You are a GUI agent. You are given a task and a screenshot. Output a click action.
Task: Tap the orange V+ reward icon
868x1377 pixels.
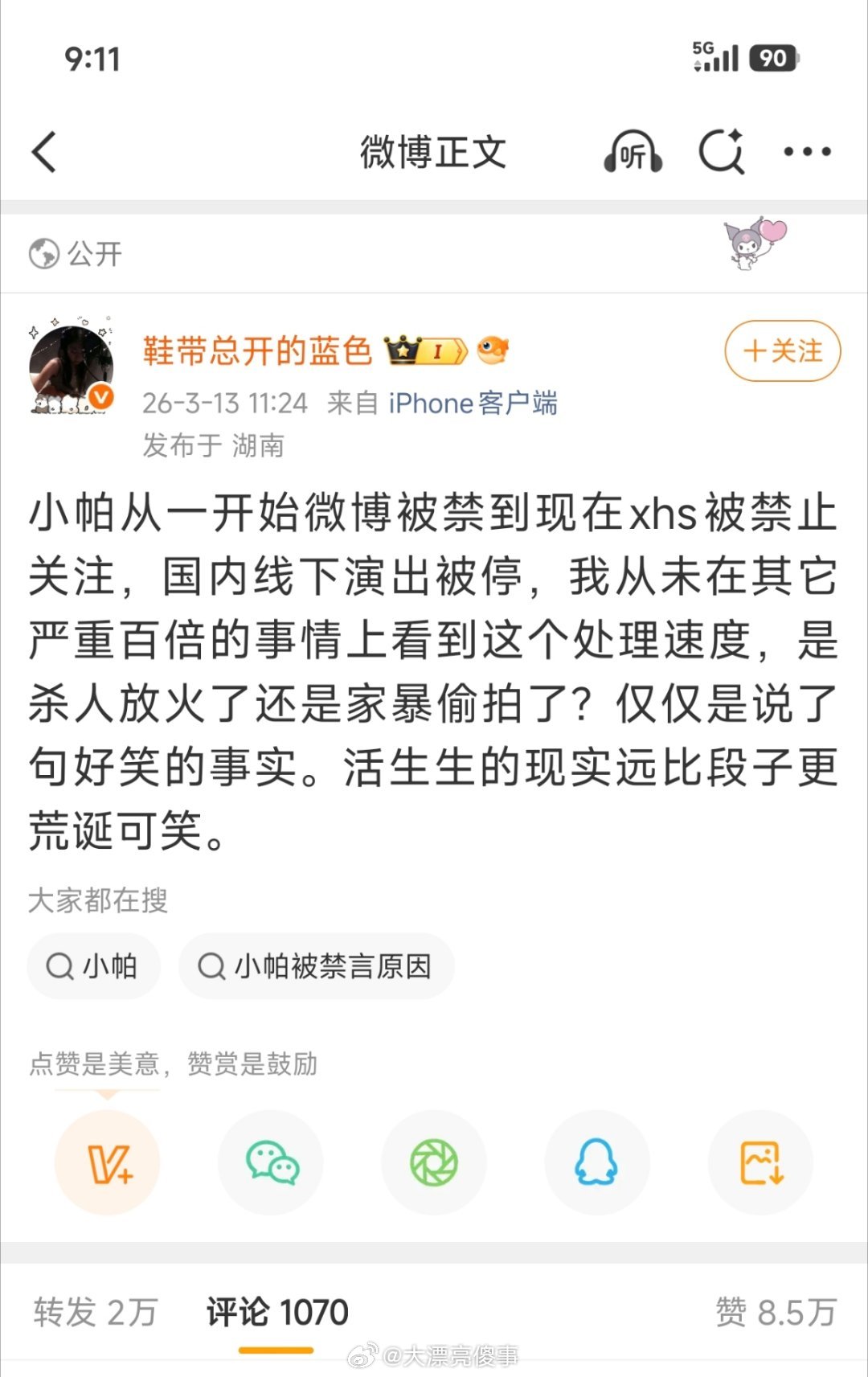(x=108, y=1162)
